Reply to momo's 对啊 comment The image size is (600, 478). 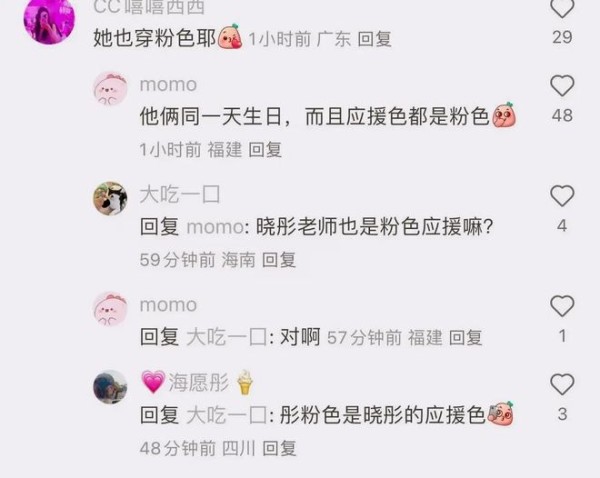point(465,338)
